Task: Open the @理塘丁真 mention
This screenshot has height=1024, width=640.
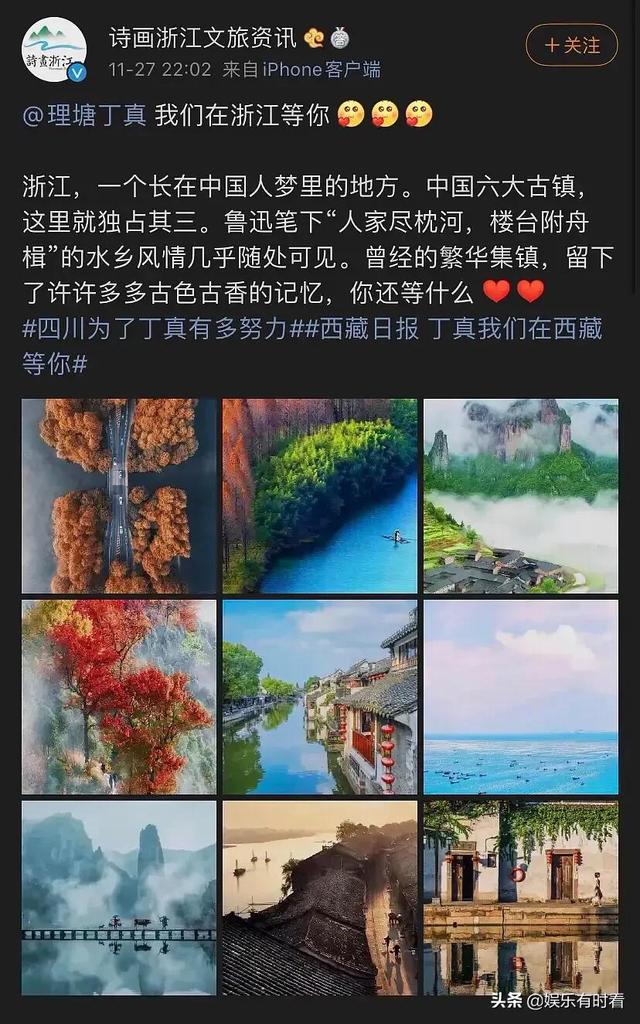Action: tap(85, 115)
